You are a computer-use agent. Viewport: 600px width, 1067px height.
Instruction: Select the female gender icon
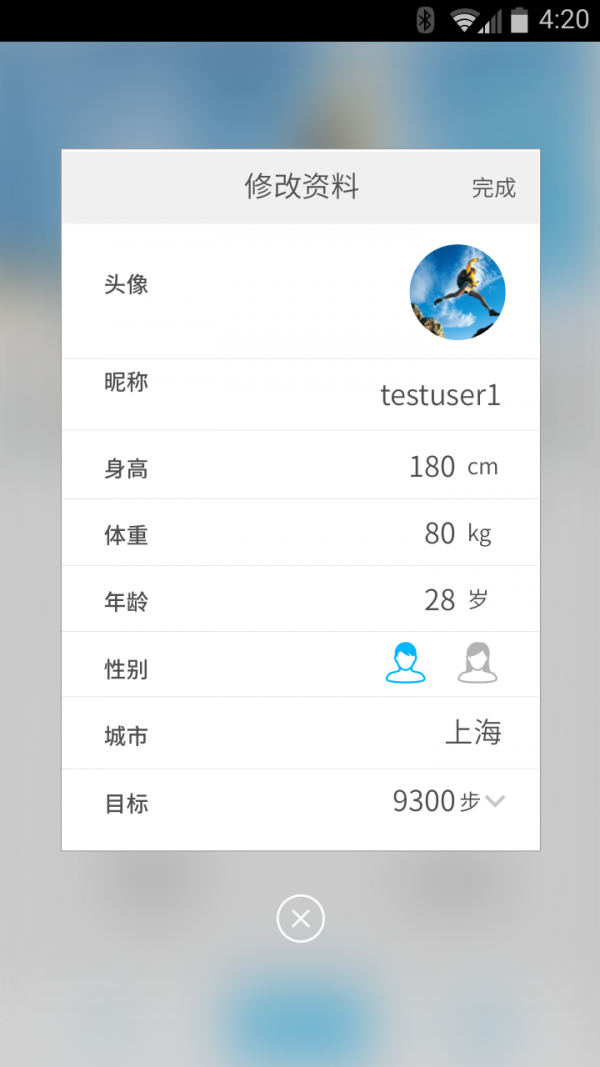478,664
